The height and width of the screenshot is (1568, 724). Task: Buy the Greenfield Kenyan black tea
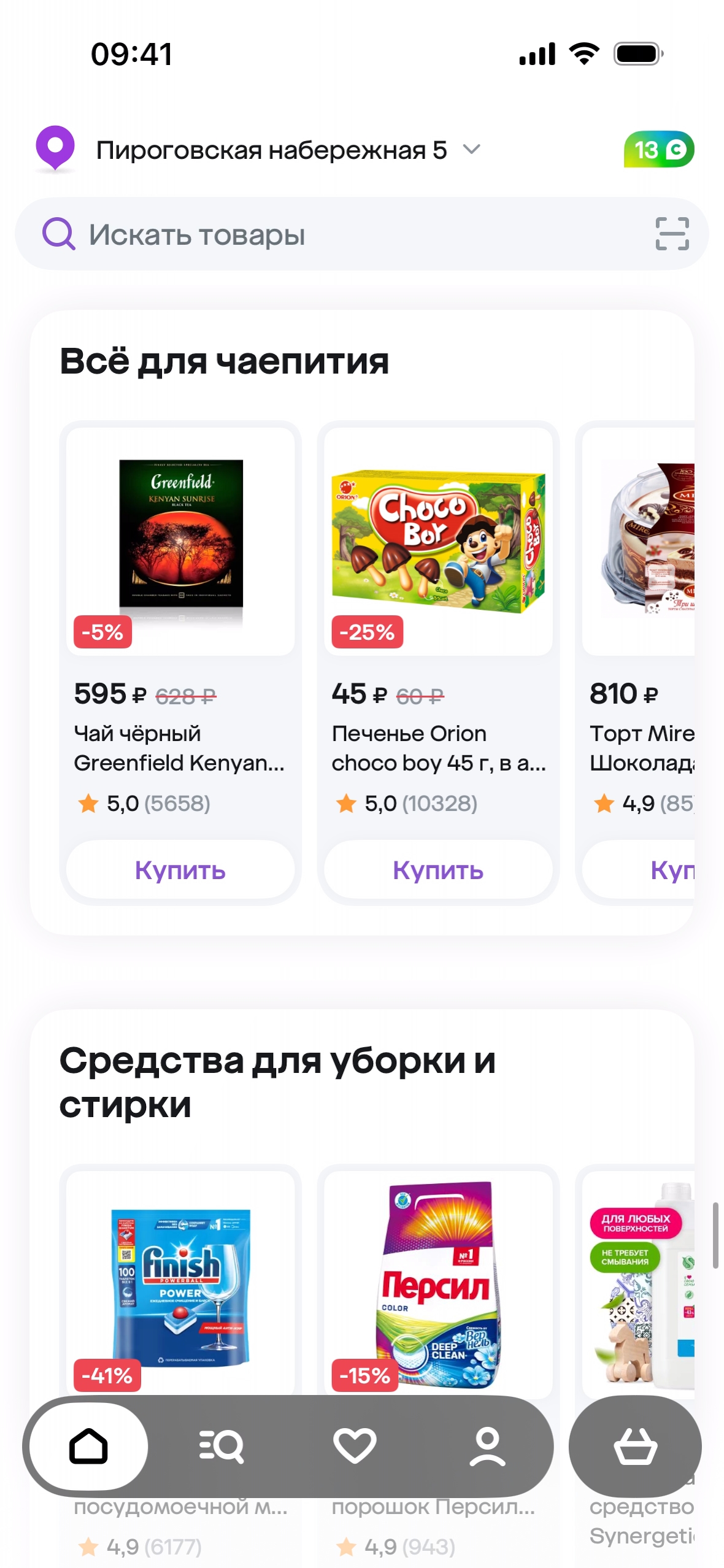tap(180, 870)
